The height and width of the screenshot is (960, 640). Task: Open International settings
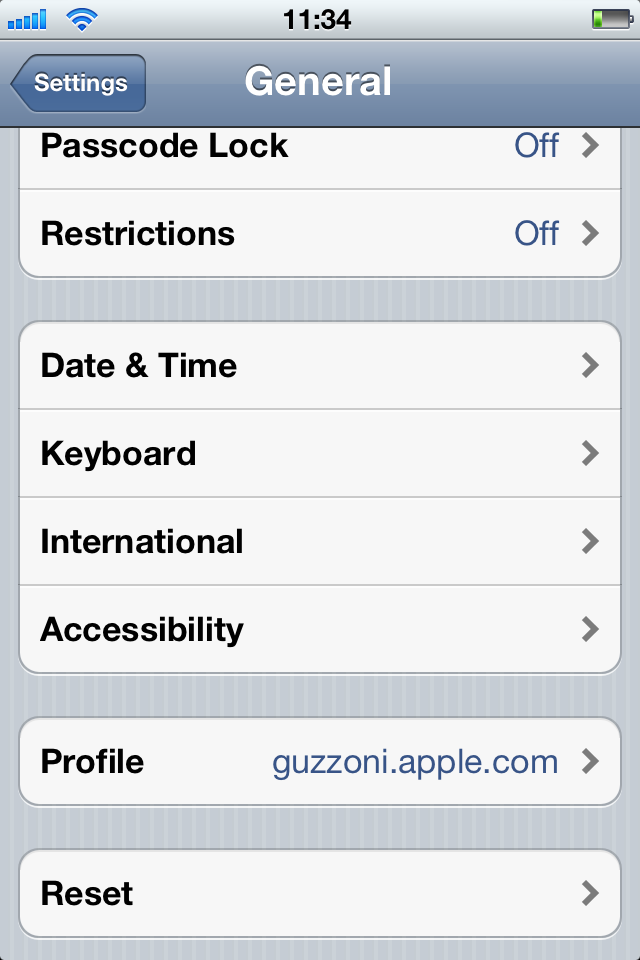(320, 541)
